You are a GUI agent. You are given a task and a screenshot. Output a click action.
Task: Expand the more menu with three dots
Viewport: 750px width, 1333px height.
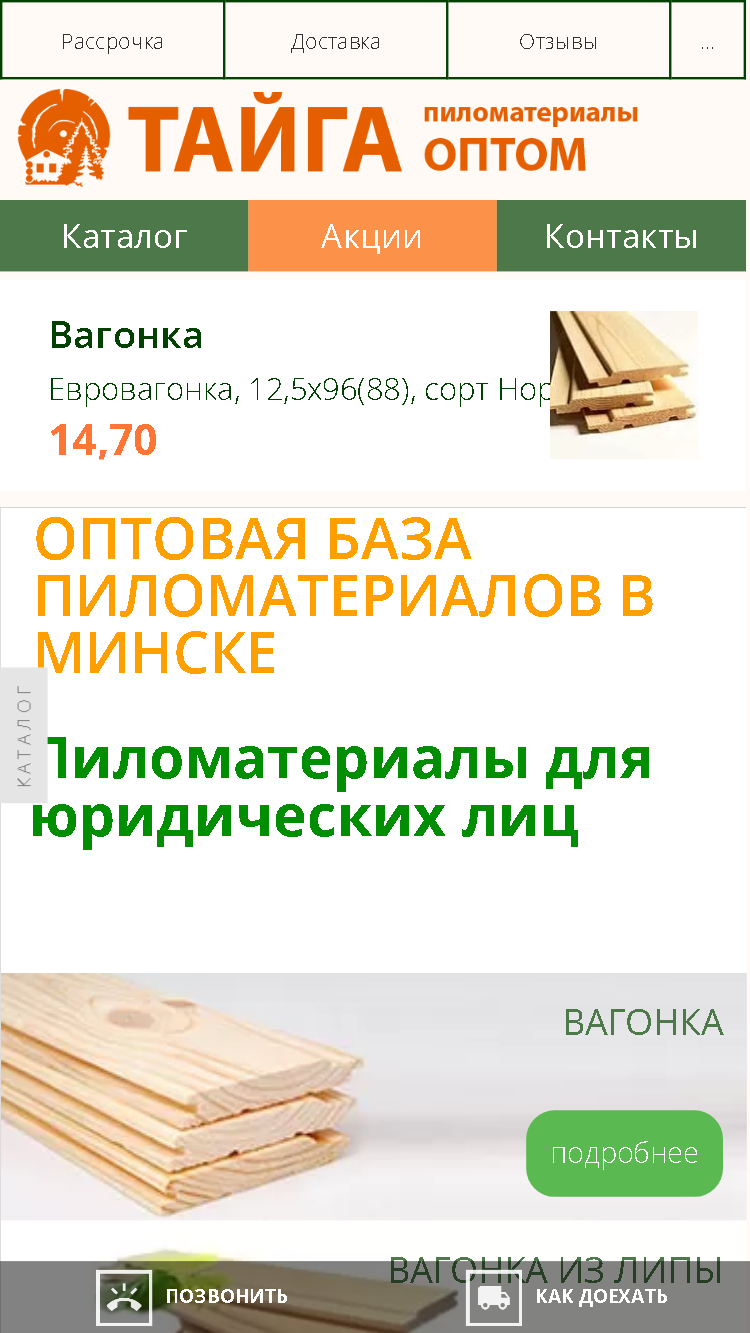click(x=708, y=41)
